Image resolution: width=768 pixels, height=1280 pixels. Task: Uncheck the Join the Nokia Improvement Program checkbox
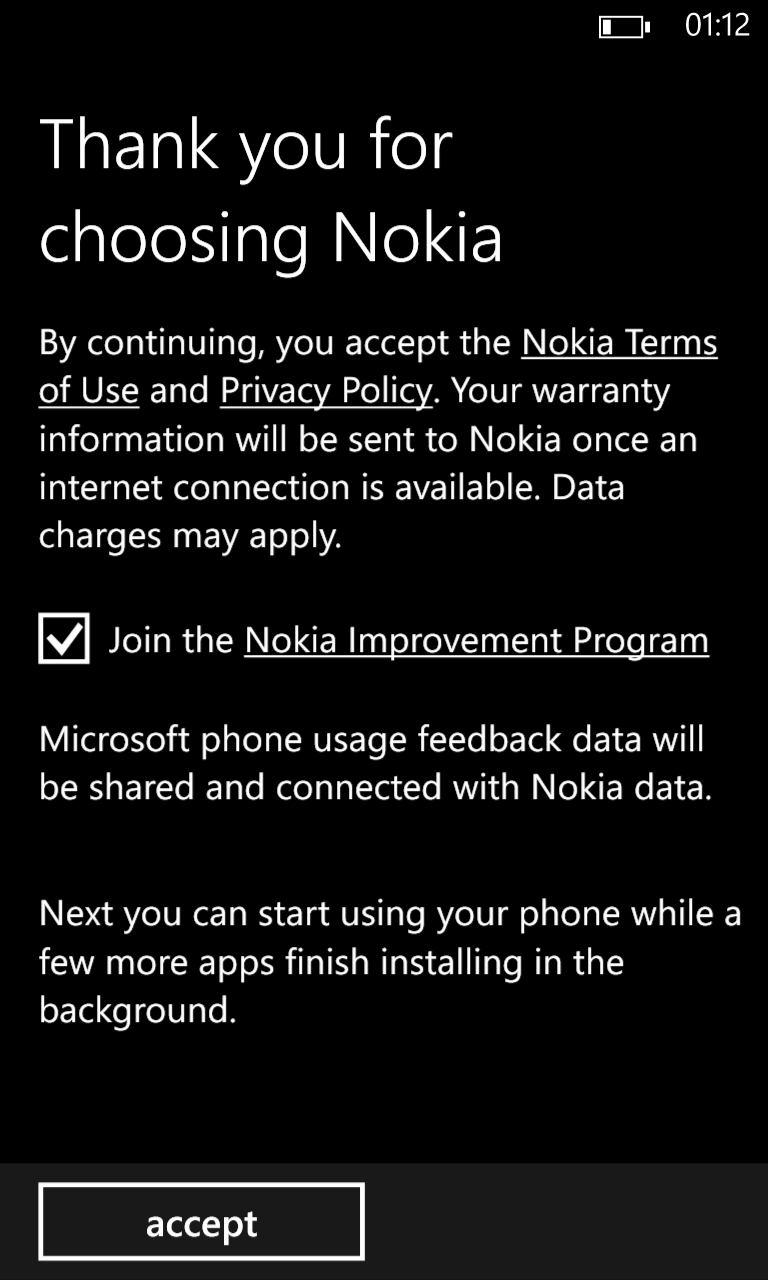click(x=64, y=638)
